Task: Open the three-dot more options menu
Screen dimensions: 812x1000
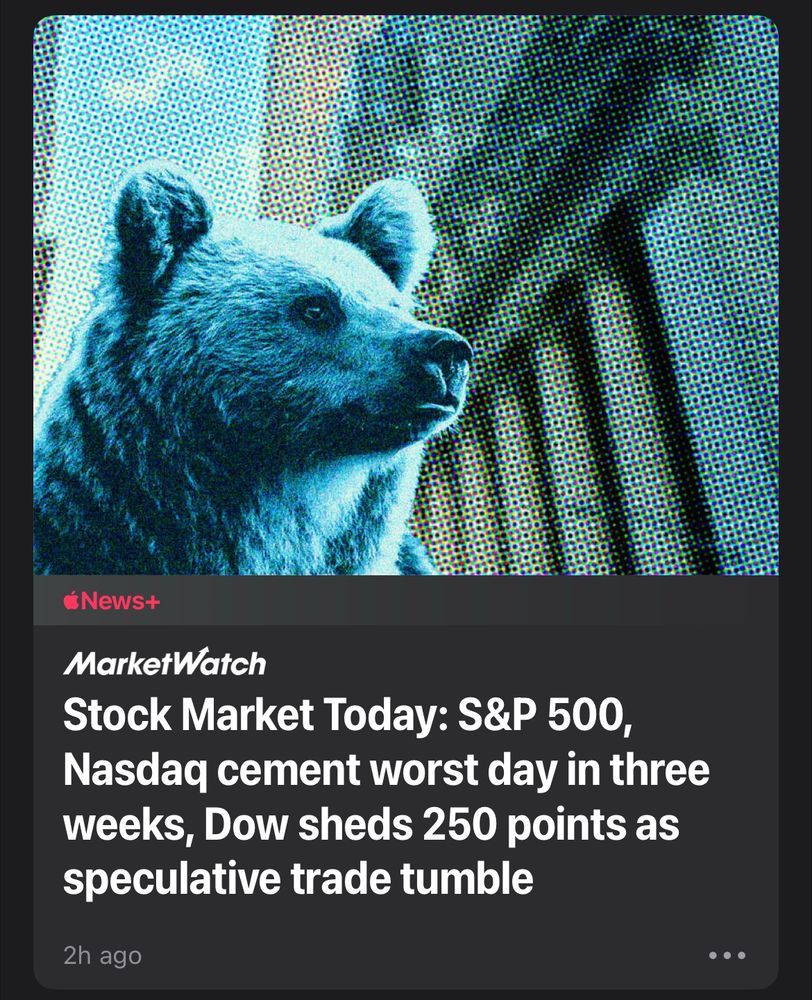Action: pyautogui.click(x=727, y=955)
